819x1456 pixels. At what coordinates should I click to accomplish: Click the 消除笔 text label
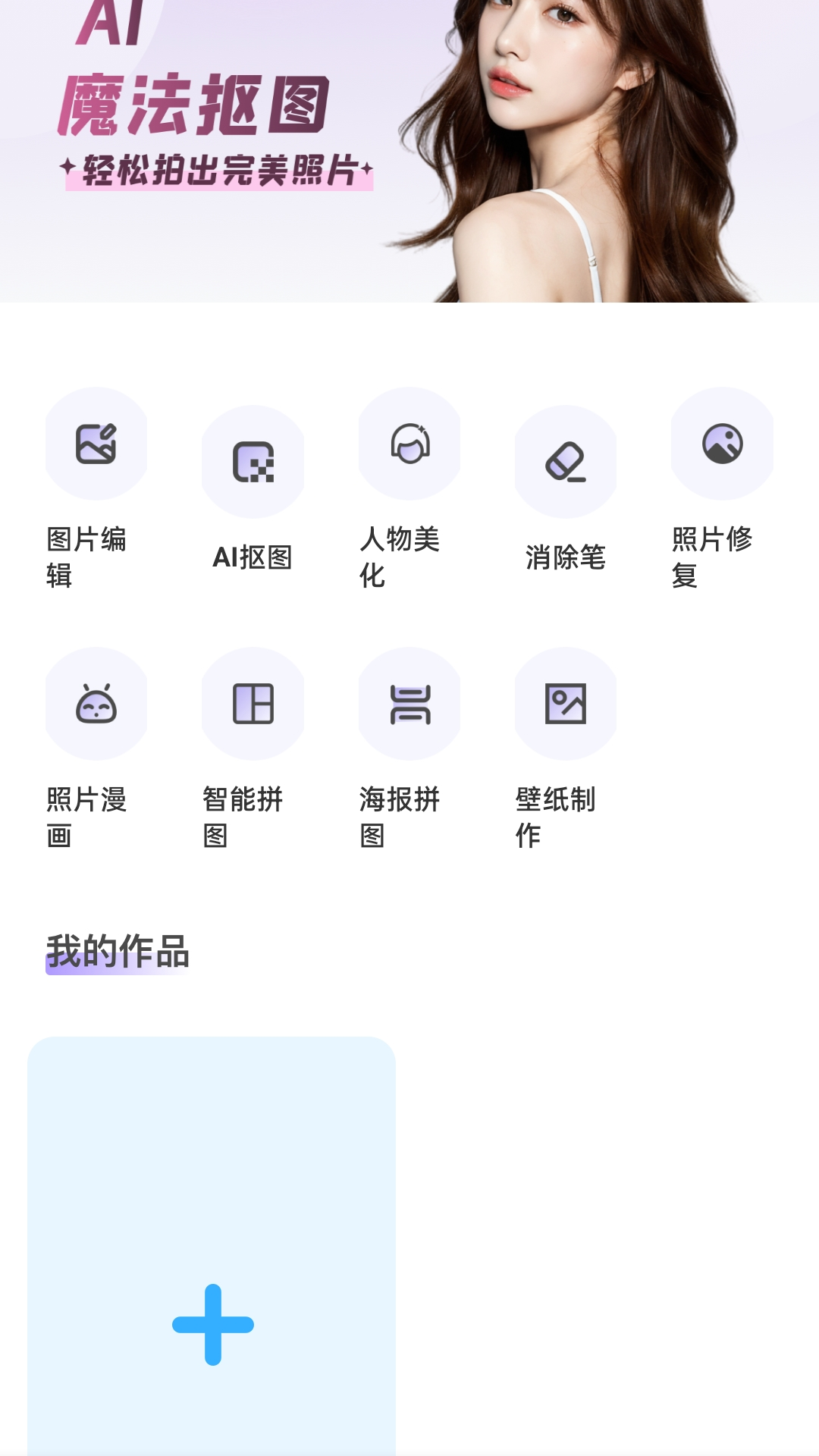(x=566, y=559)
